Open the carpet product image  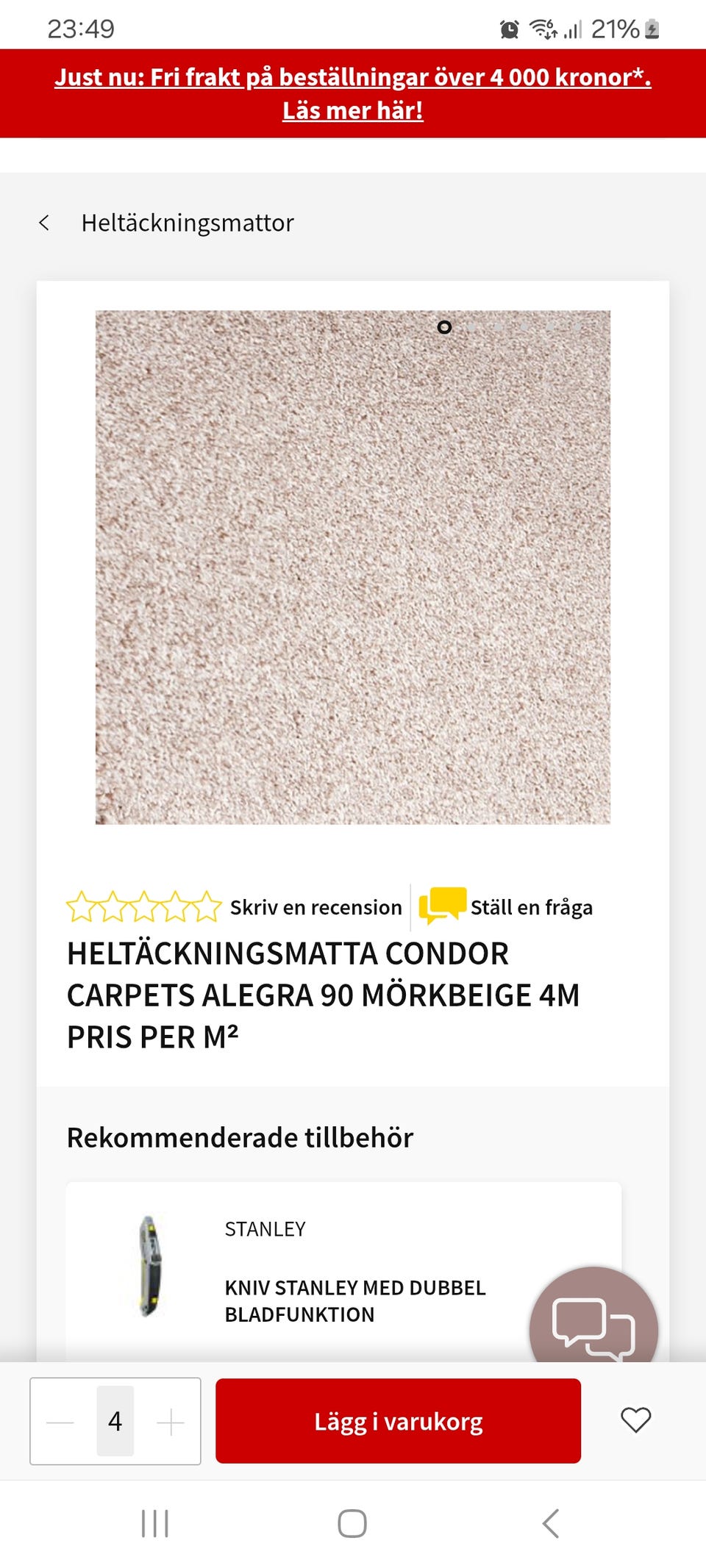click(x=353, y=567)
